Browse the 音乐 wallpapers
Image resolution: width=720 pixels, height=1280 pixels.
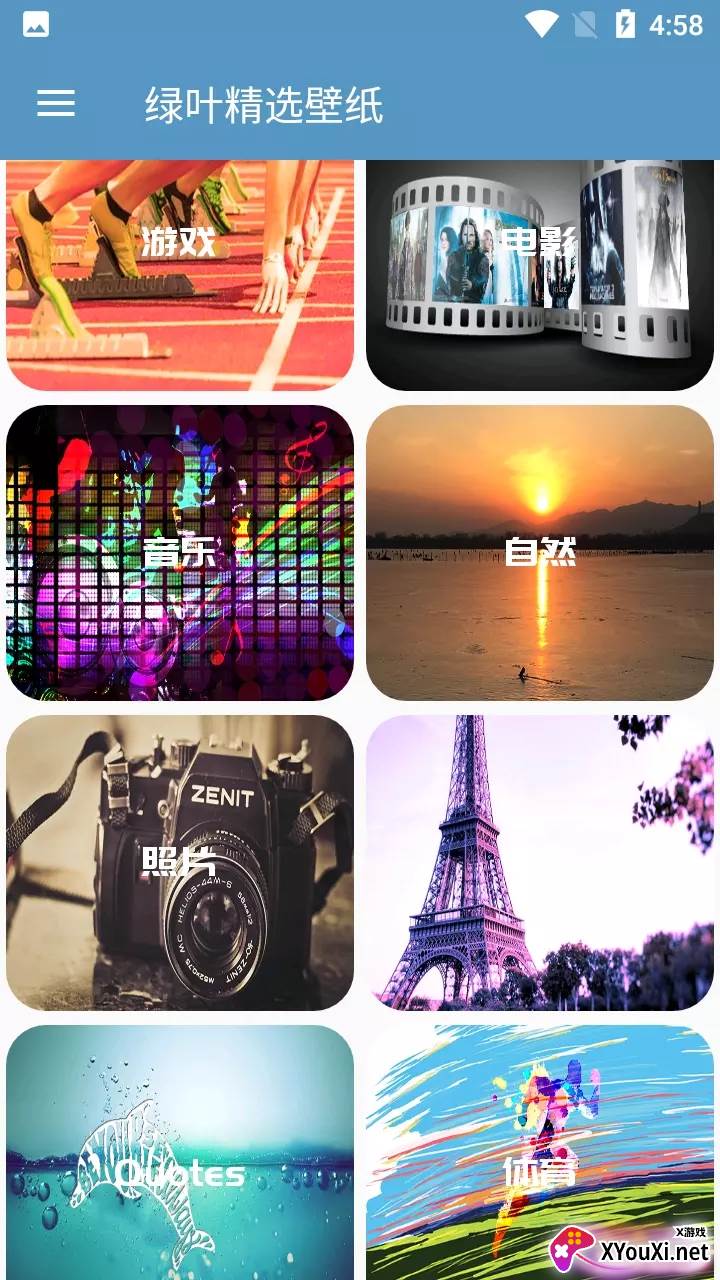click(x=180, y=552)
